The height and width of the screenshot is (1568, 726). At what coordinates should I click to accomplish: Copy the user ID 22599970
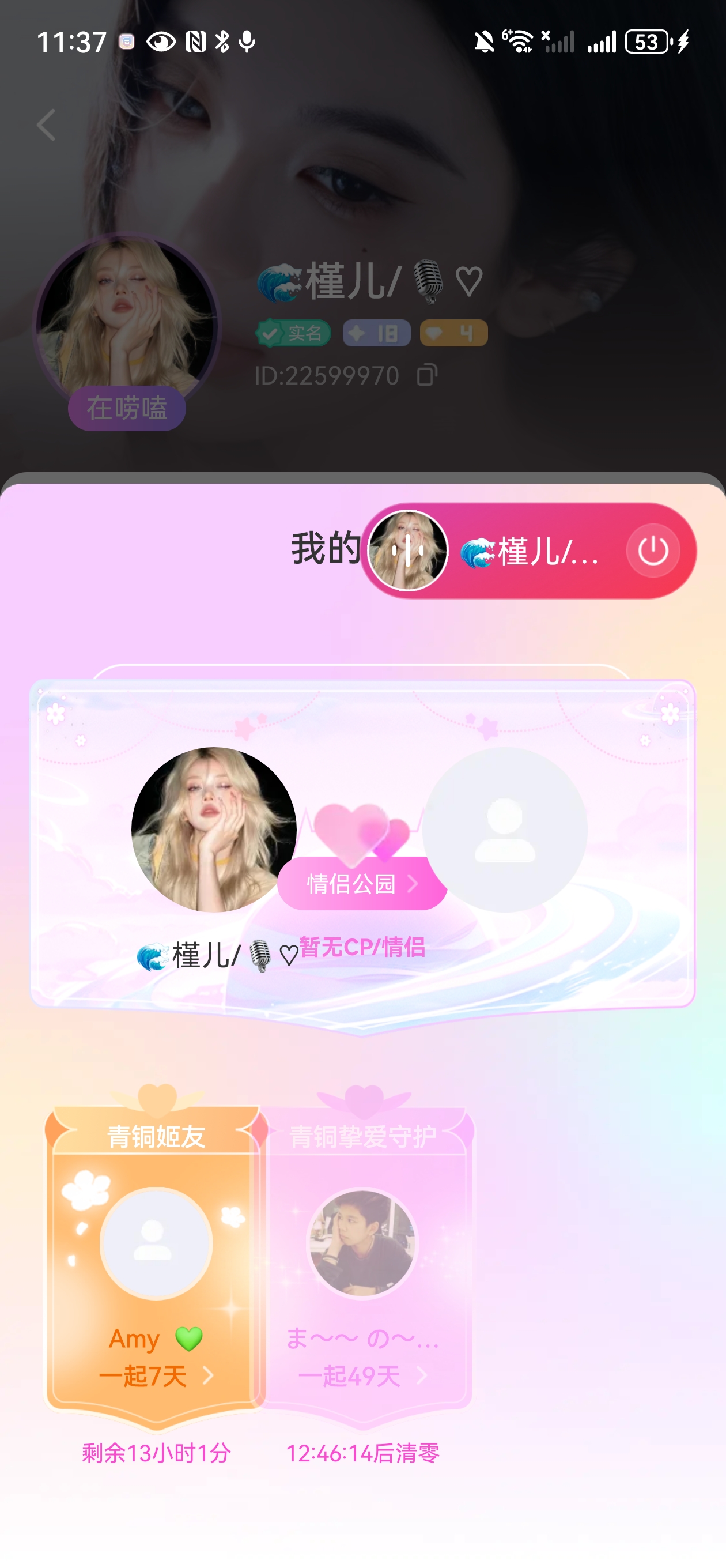pos(426,375)
